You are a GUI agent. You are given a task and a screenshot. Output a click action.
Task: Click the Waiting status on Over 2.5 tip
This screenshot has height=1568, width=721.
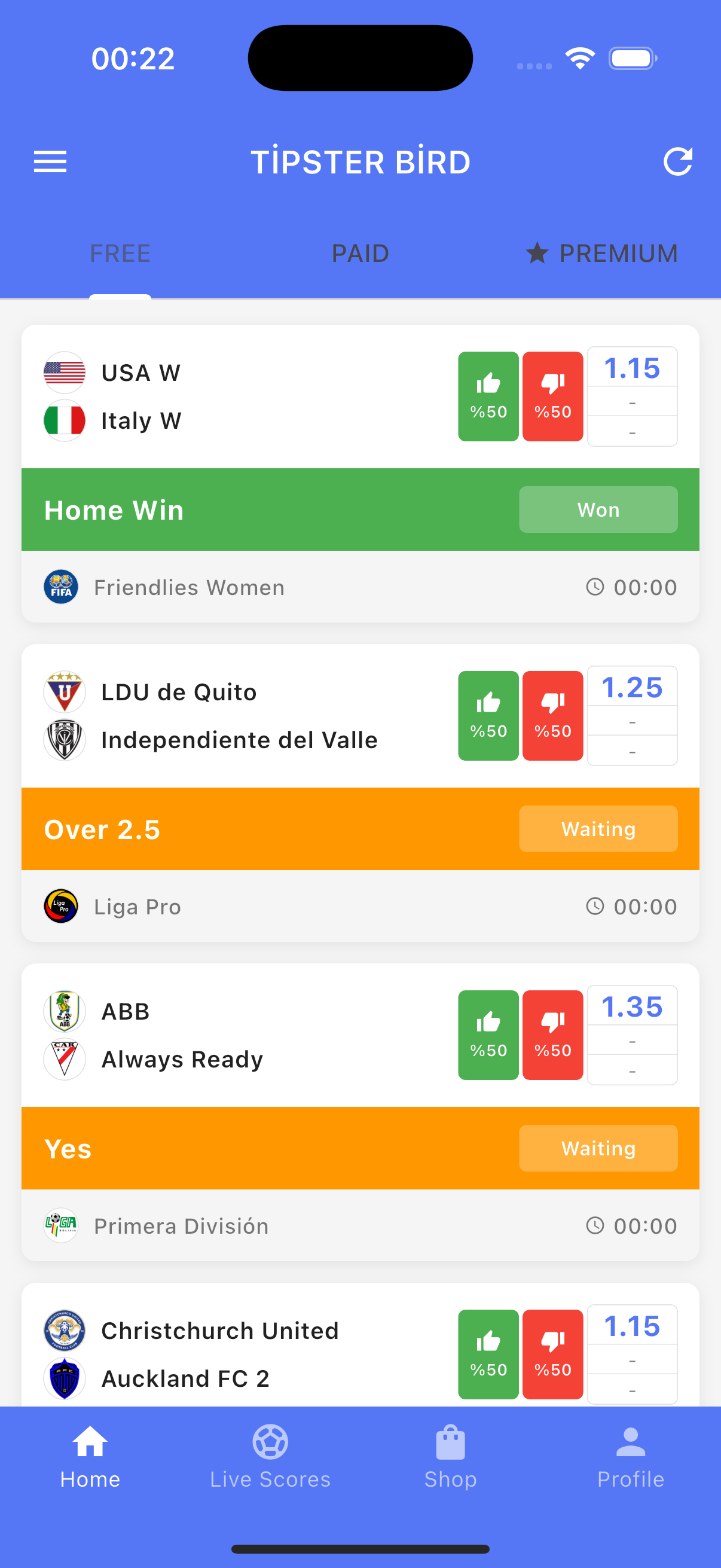(x=597, y=828)
